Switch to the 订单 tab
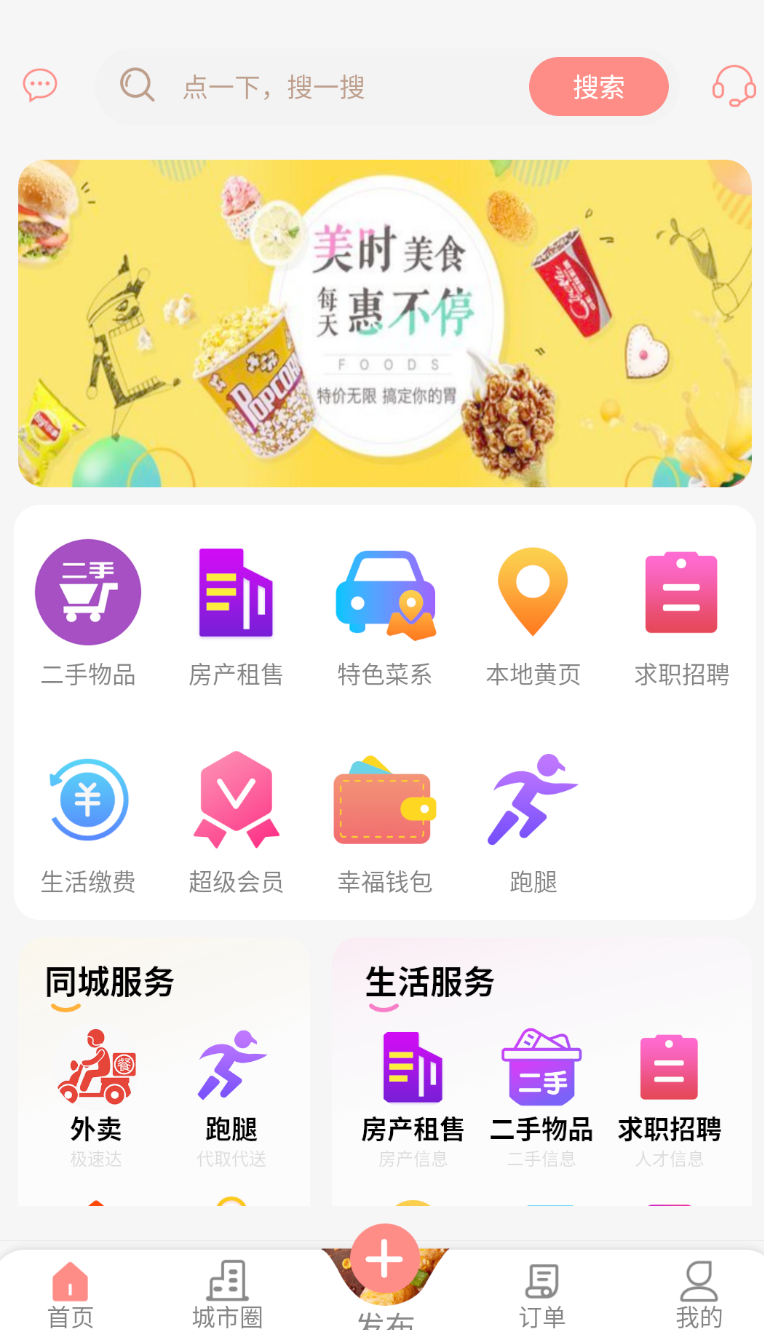This screenshot has width=764, height=1330. pyautogui.click(x=542, y=1294)
